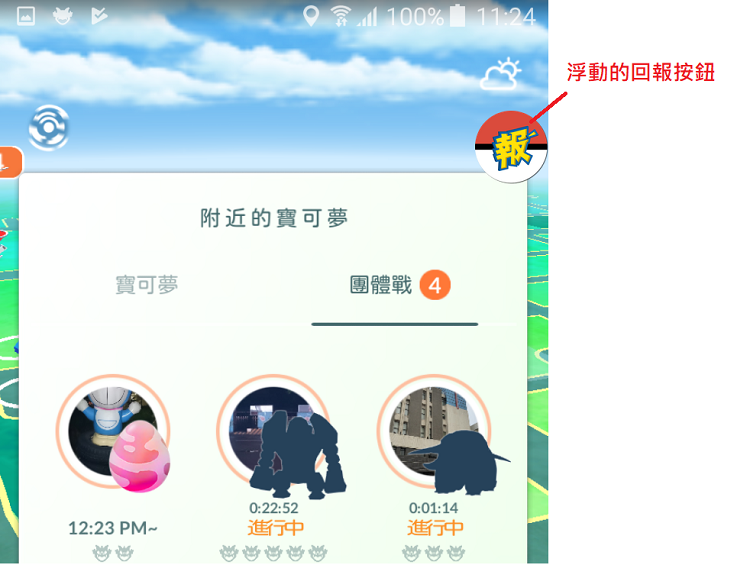Switch to the 寶可夢 tab
Viewport: 750px width, 565px height.
146,285
